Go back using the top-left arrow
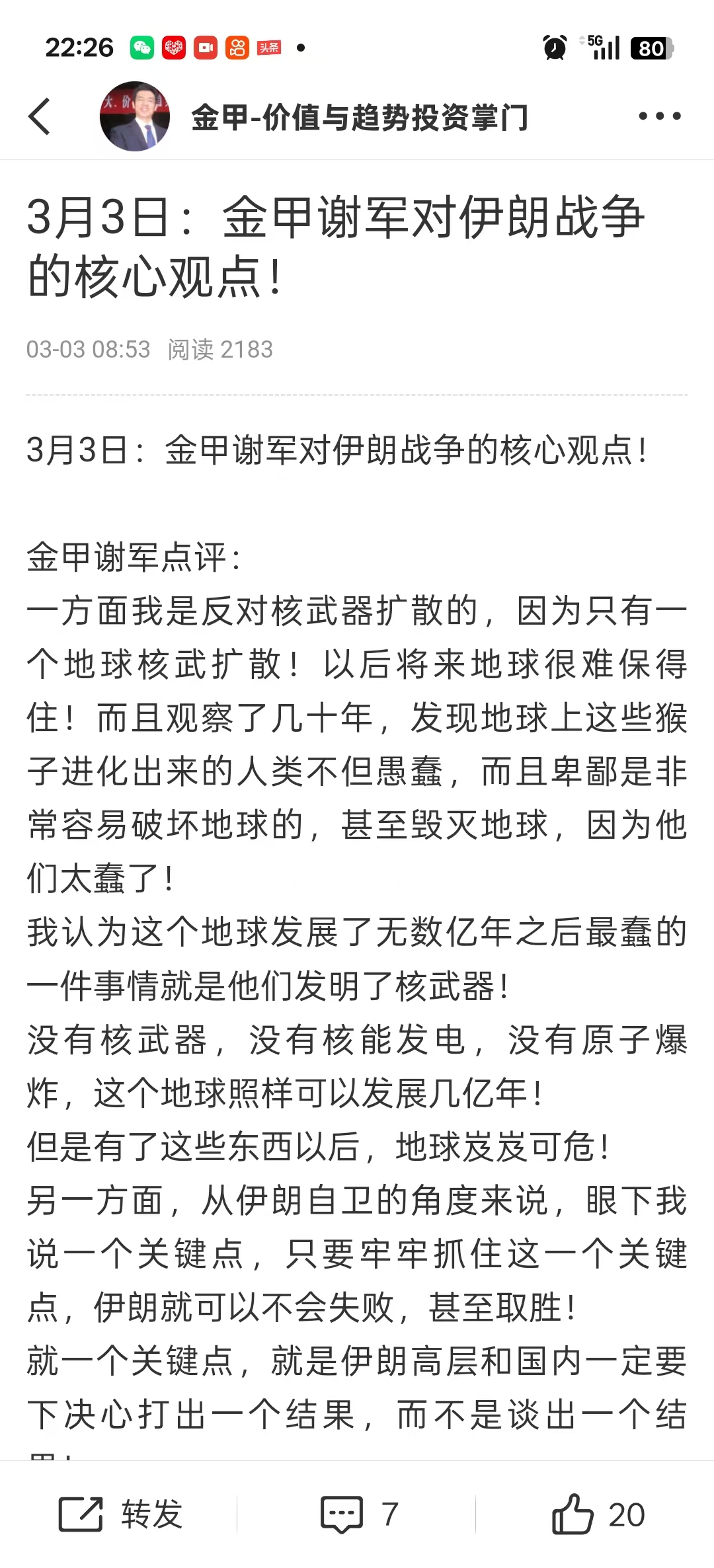The image size is (714, 1568). click(x=40, y=116)
